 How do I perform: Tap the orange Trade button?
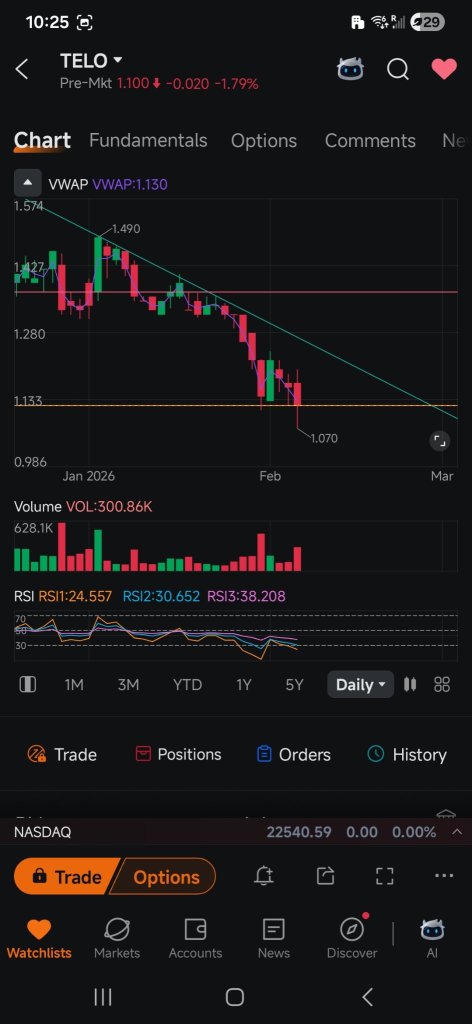pos(67,876)
